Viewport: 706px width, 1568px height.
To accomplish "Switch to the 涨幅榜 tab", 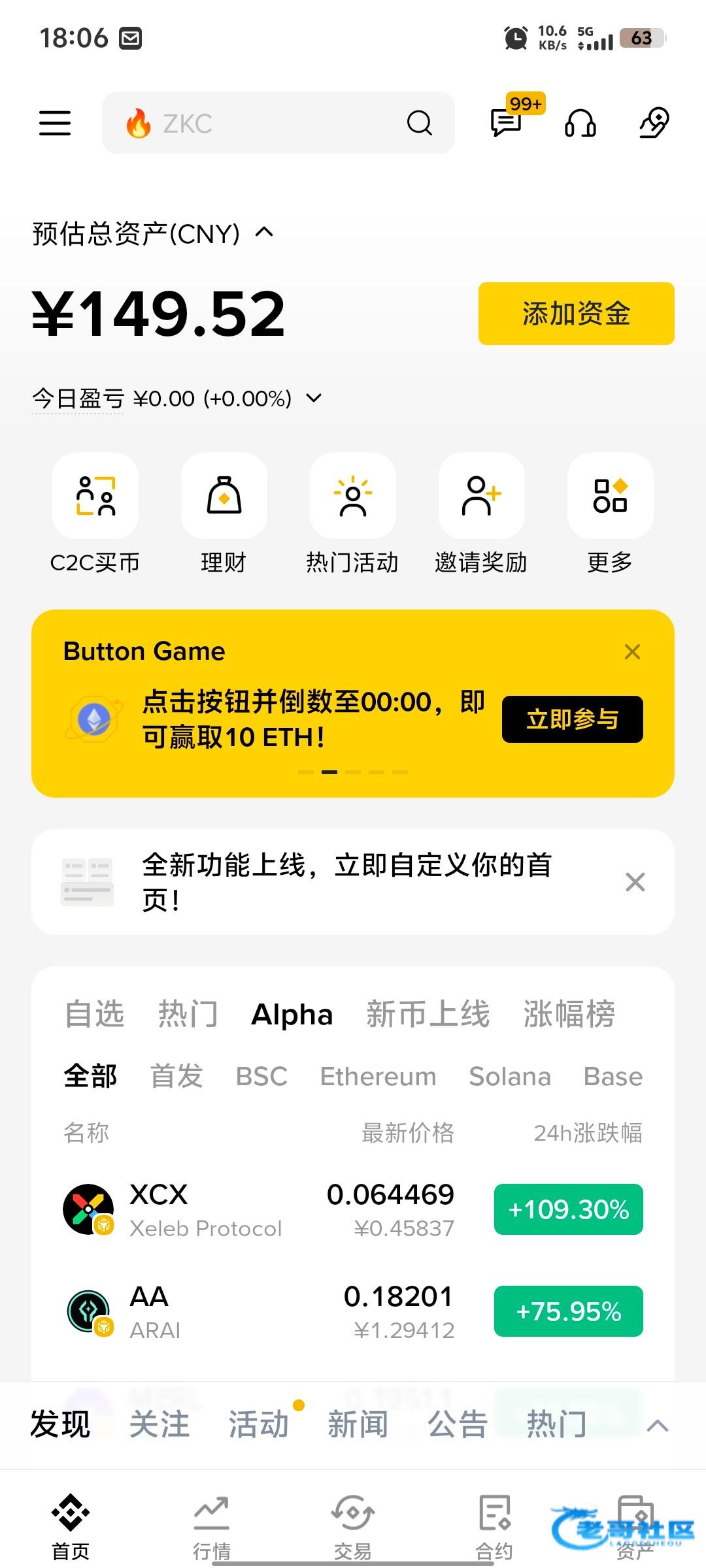I will point(569,1014).
